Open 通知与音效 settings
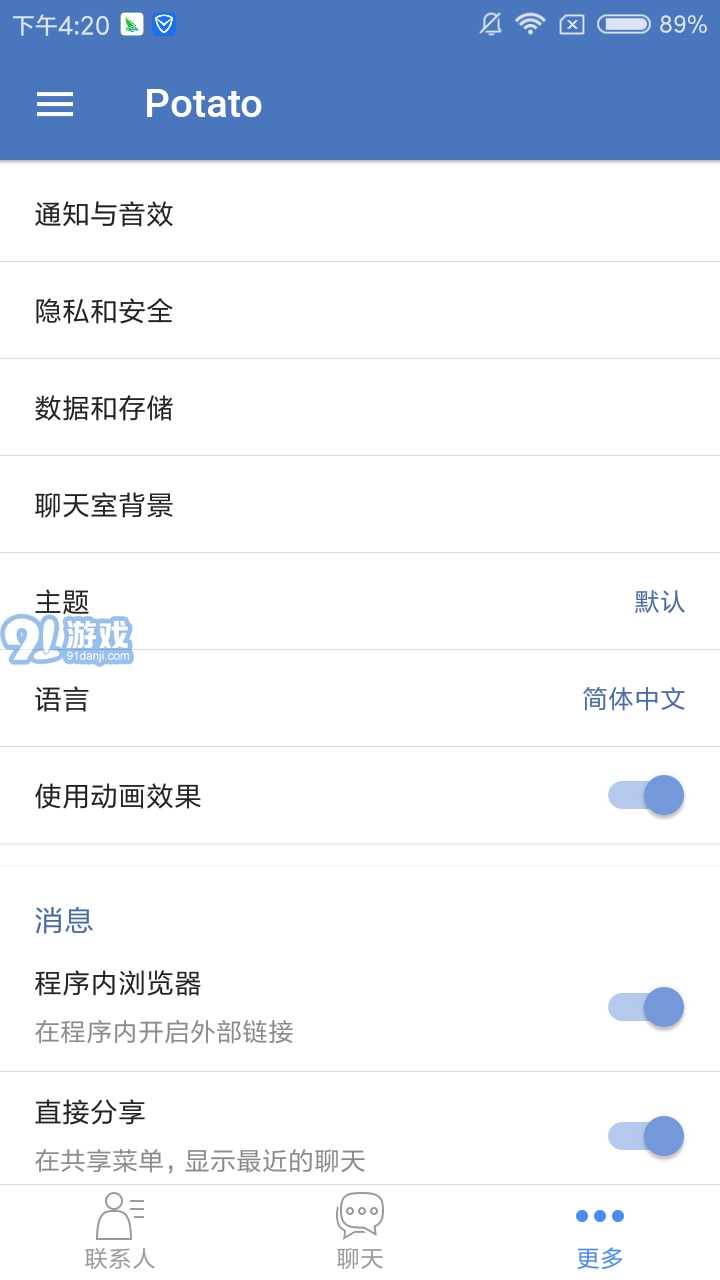 click(360, 214)
